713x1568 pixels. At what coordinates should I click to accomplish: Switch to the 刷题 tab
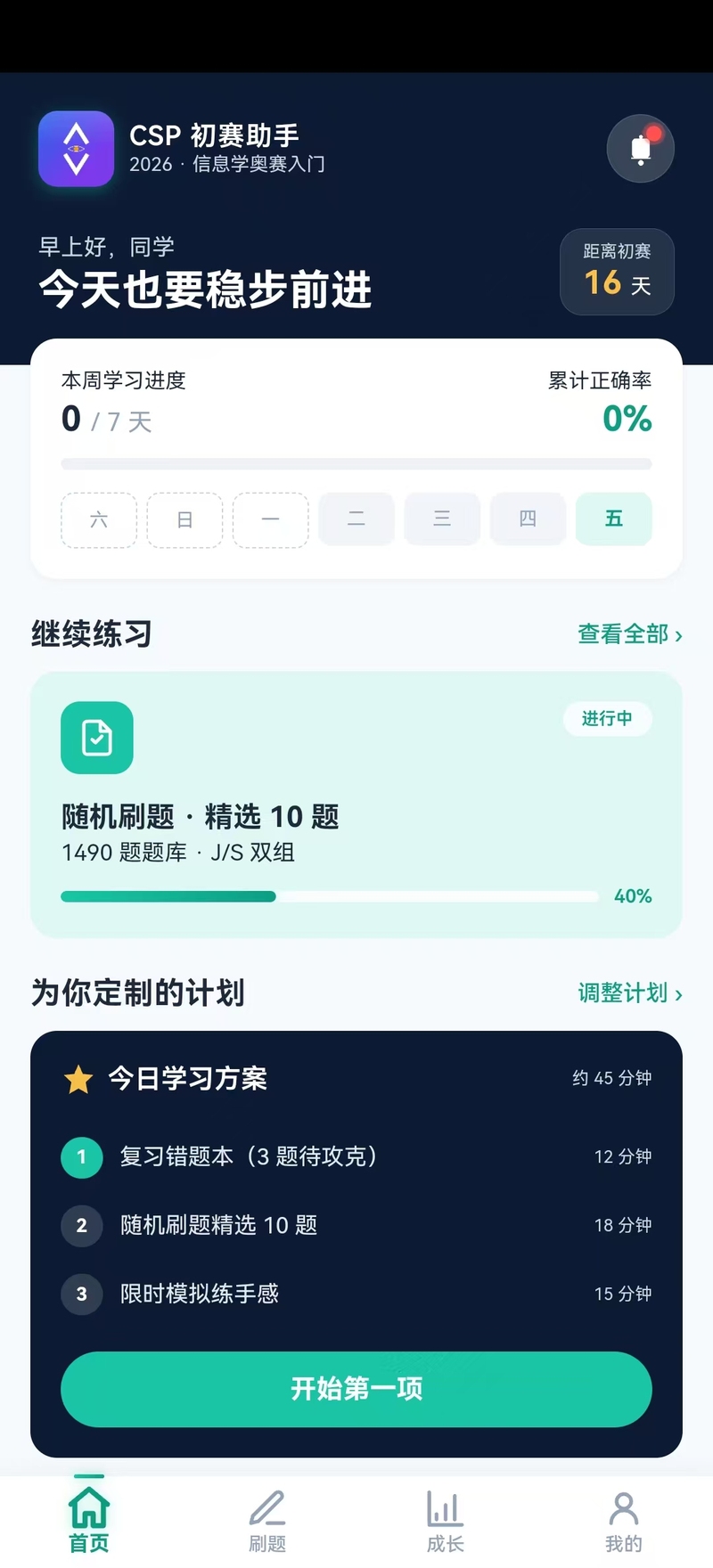coord(267,1520)
